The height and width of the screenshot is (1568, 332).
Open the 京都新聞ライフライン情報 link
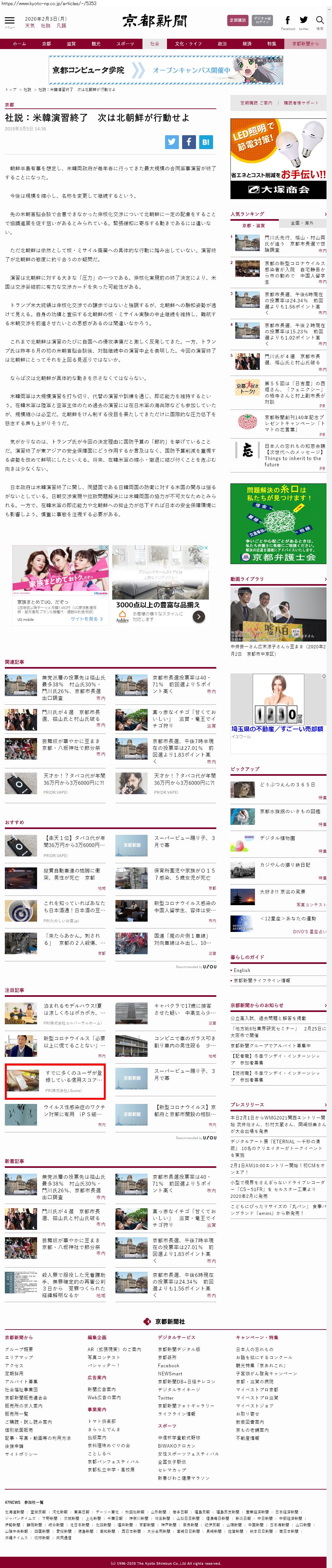(262, 981)
